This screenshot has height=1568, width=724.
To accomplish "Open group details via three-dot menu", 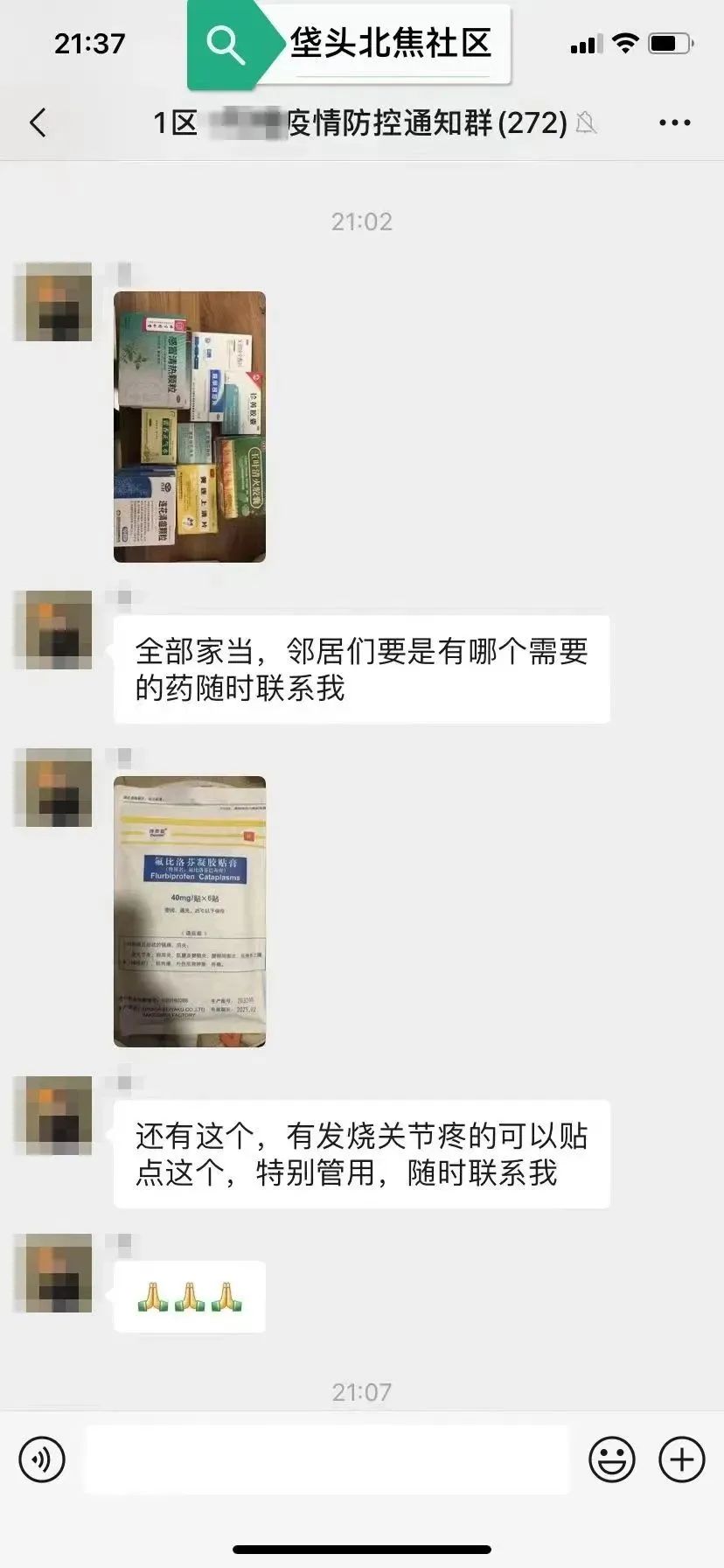I will click(674, 123).
